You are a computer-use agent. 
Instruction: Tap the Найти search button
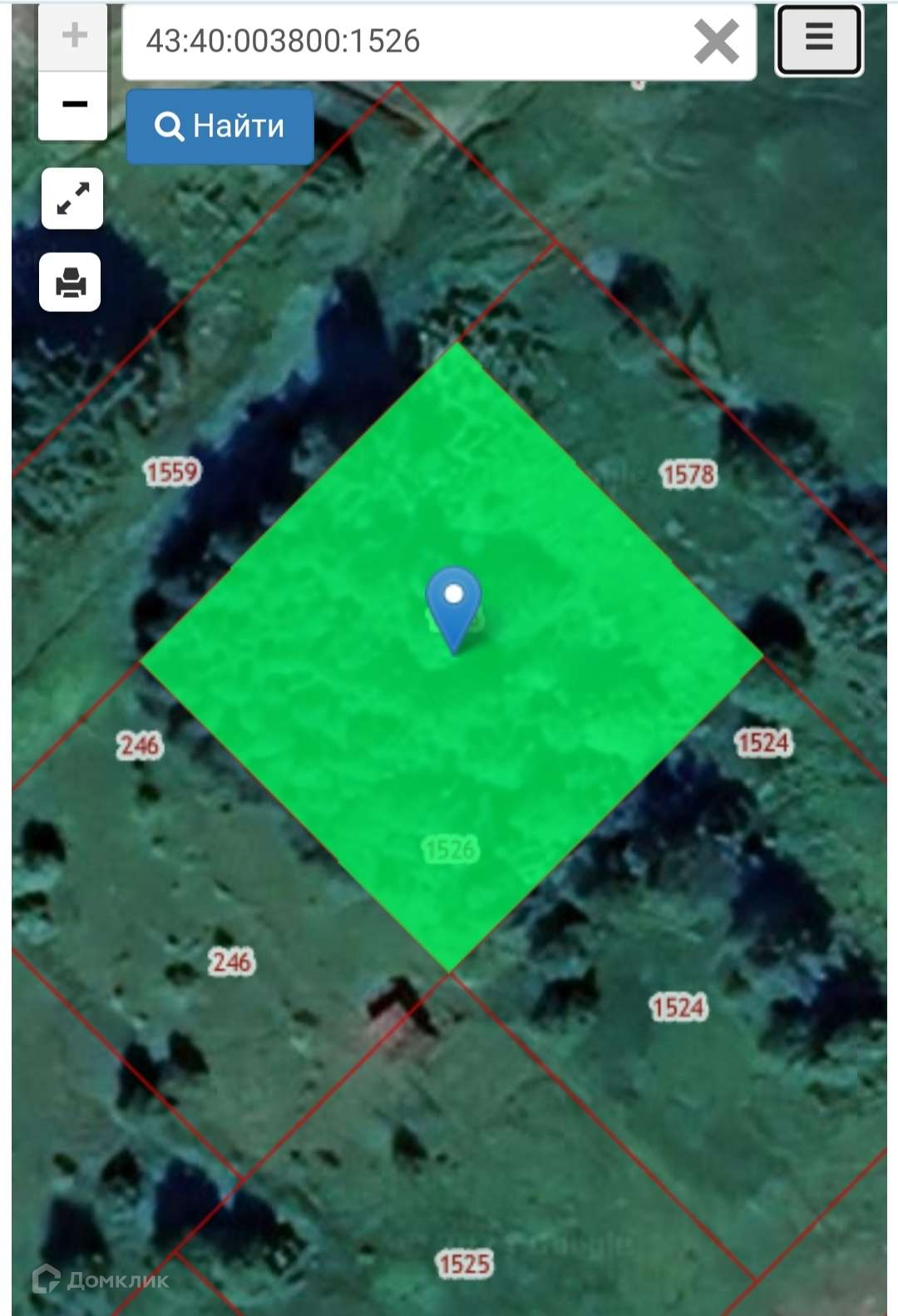[x=220, y=126]
